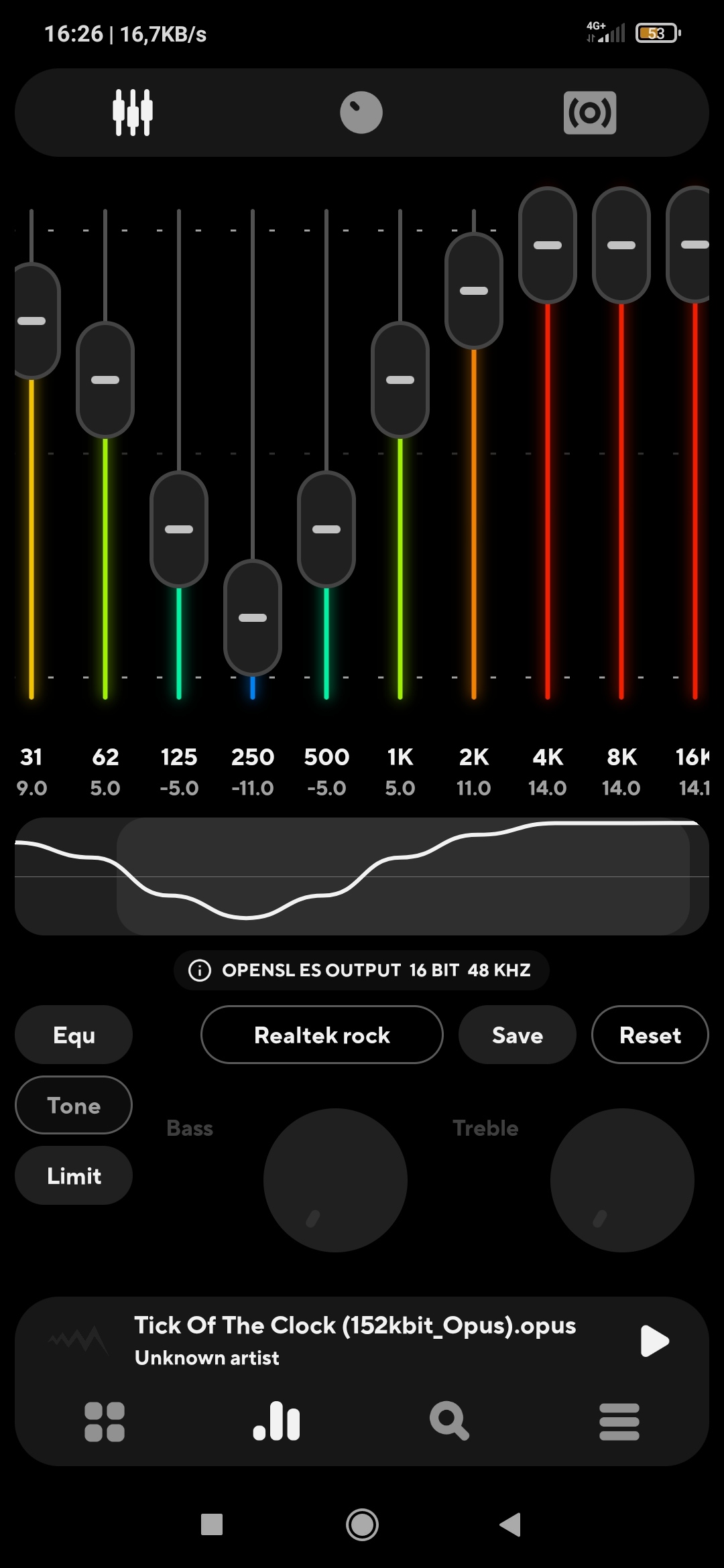Open the volume knob tab

point(361,113)
